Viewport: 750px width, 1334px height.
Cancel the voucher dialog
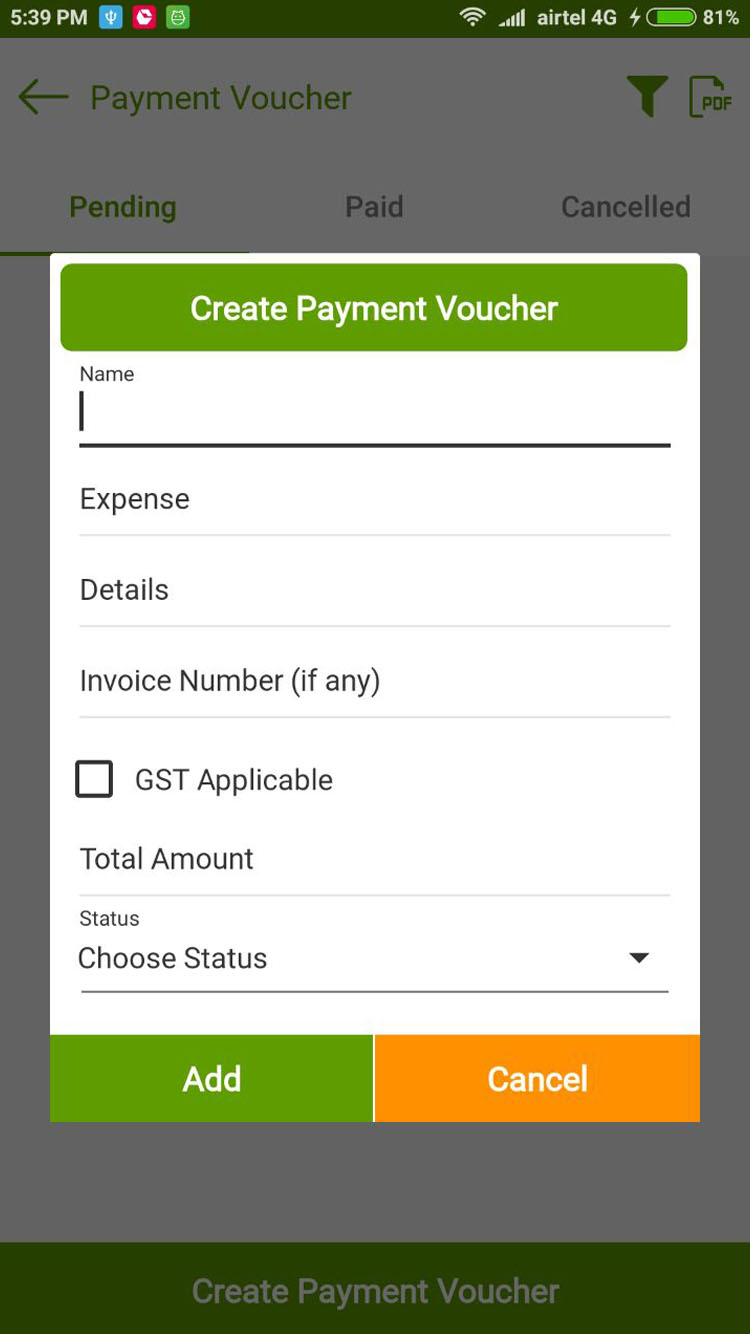[537, 1078]
